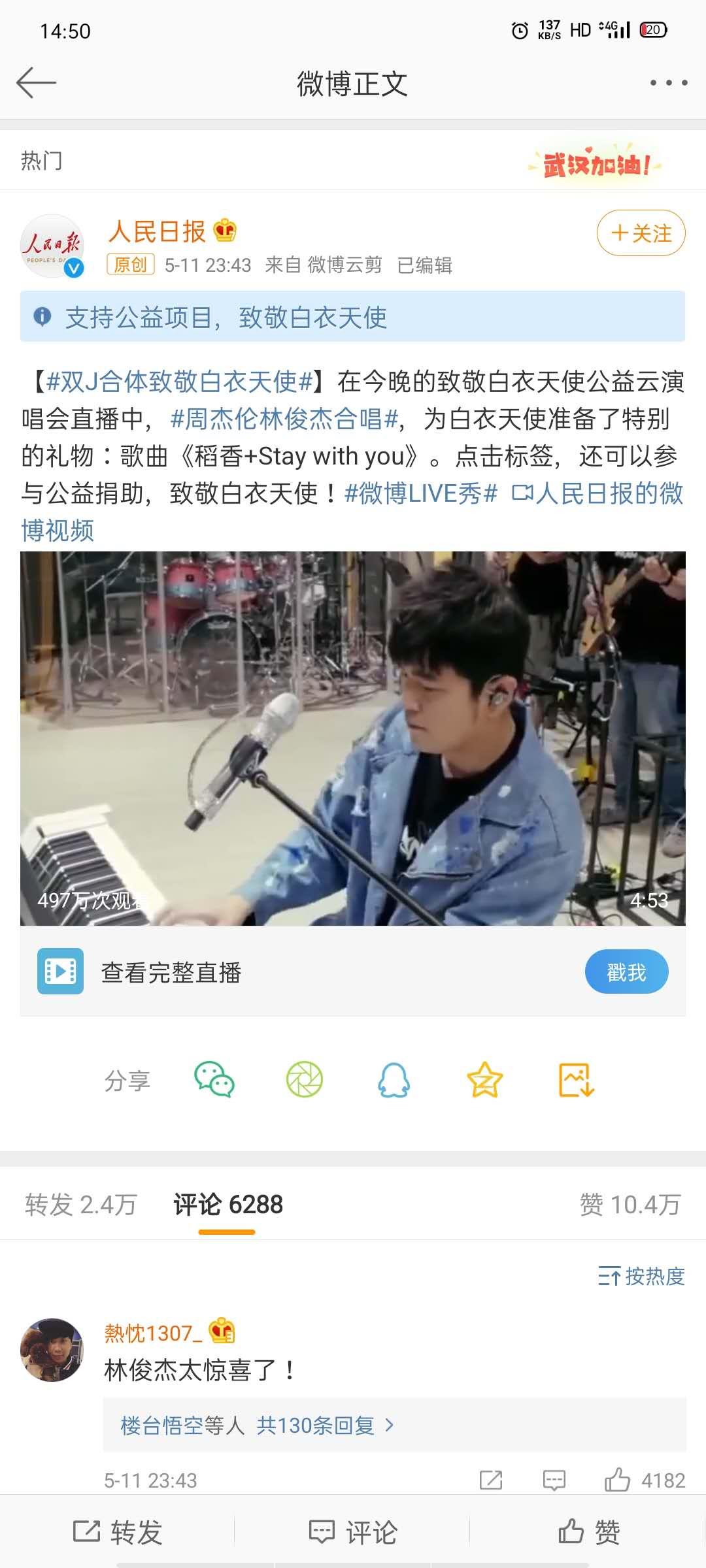Open the three-dot overflow menu

[668, 83]
